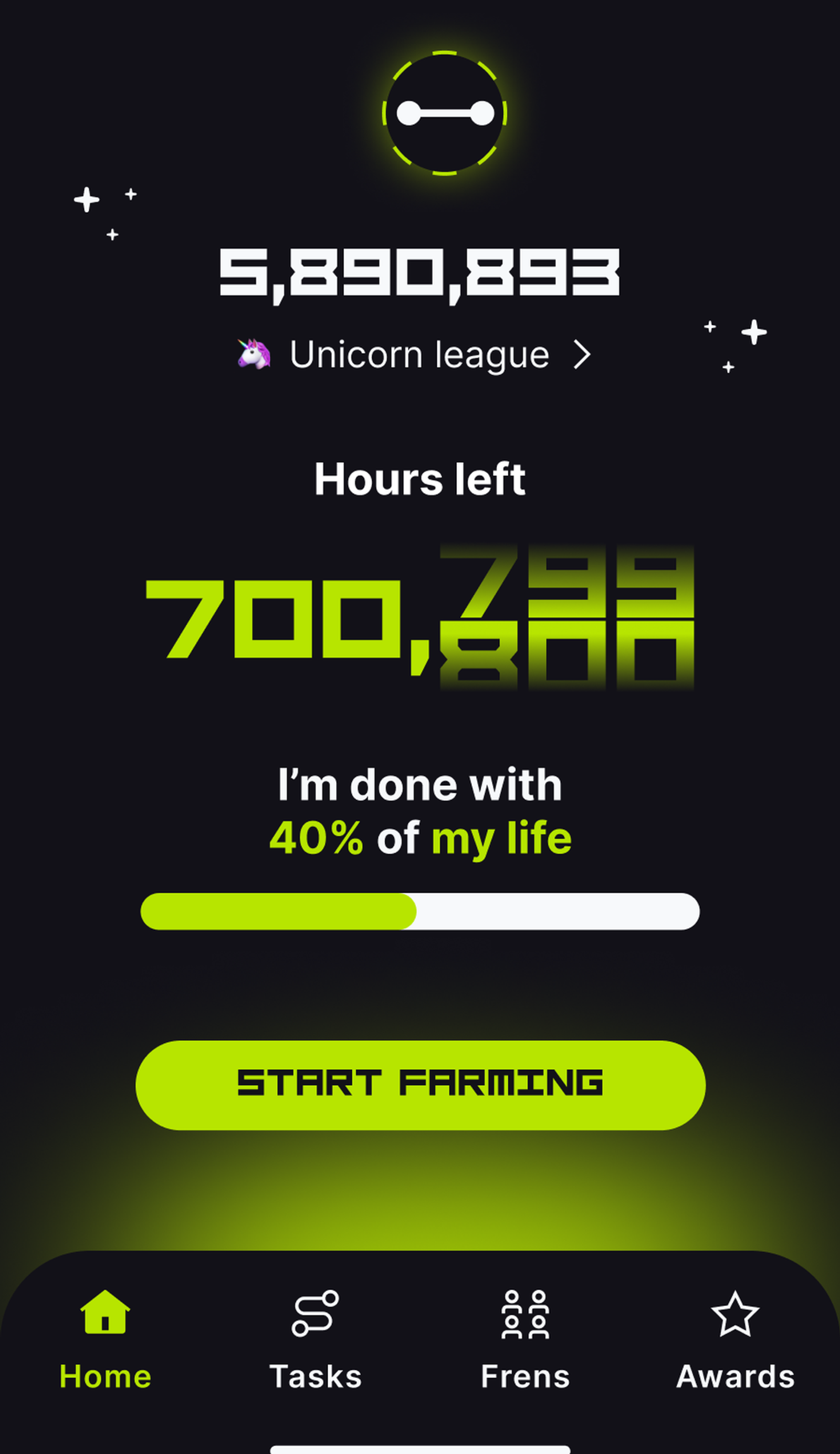Viewport: 840px width, 1454px height.
Task: Expand the Unicorn league details chevron
Action: [x=583, y=354]
